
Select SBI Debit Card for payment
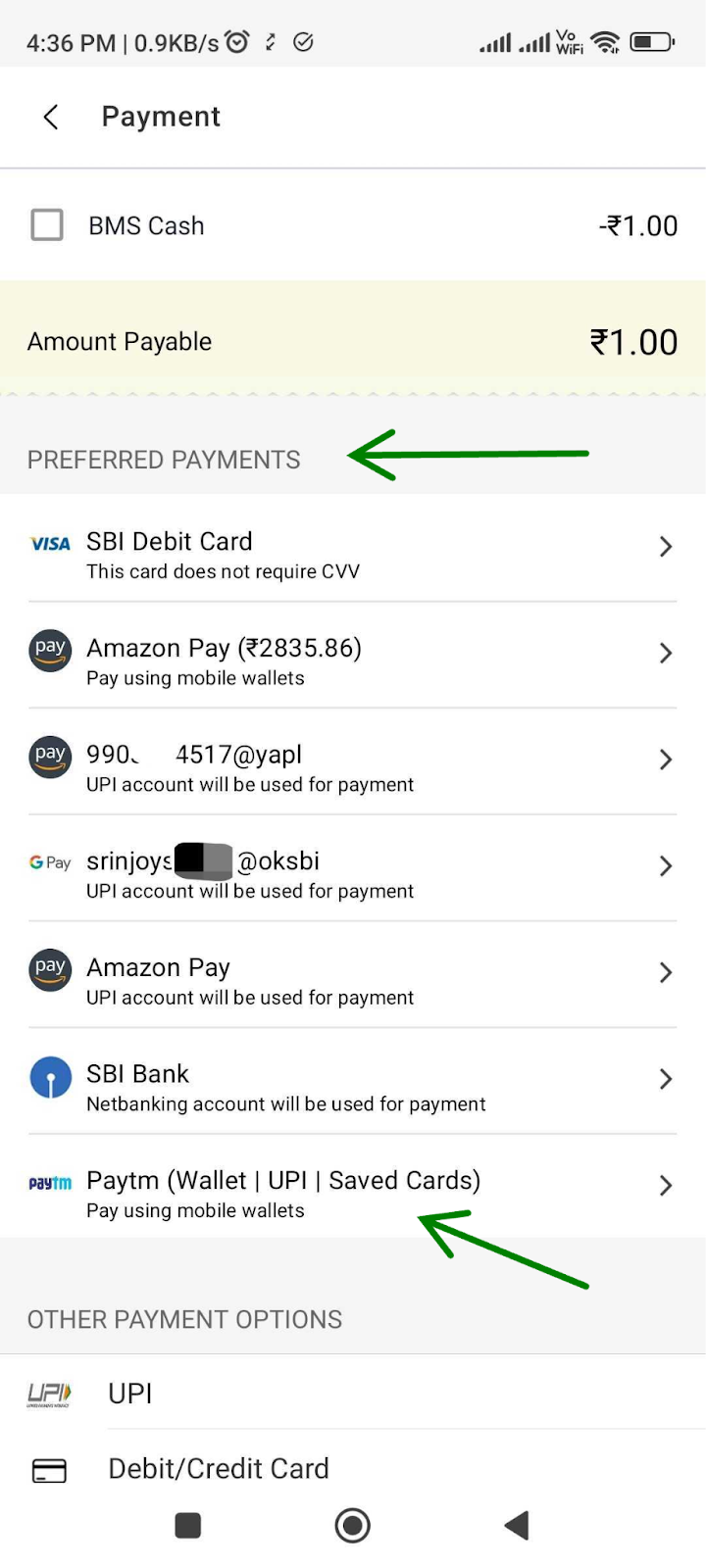[x=351, y=555]
